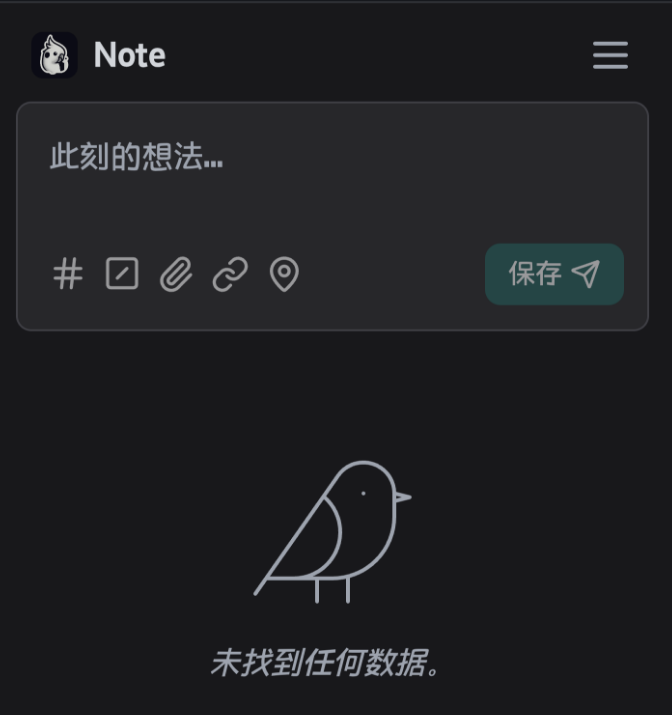The image size is (672, 715).
Task: Add a link to the note
Action: click(x=230, y=274)
